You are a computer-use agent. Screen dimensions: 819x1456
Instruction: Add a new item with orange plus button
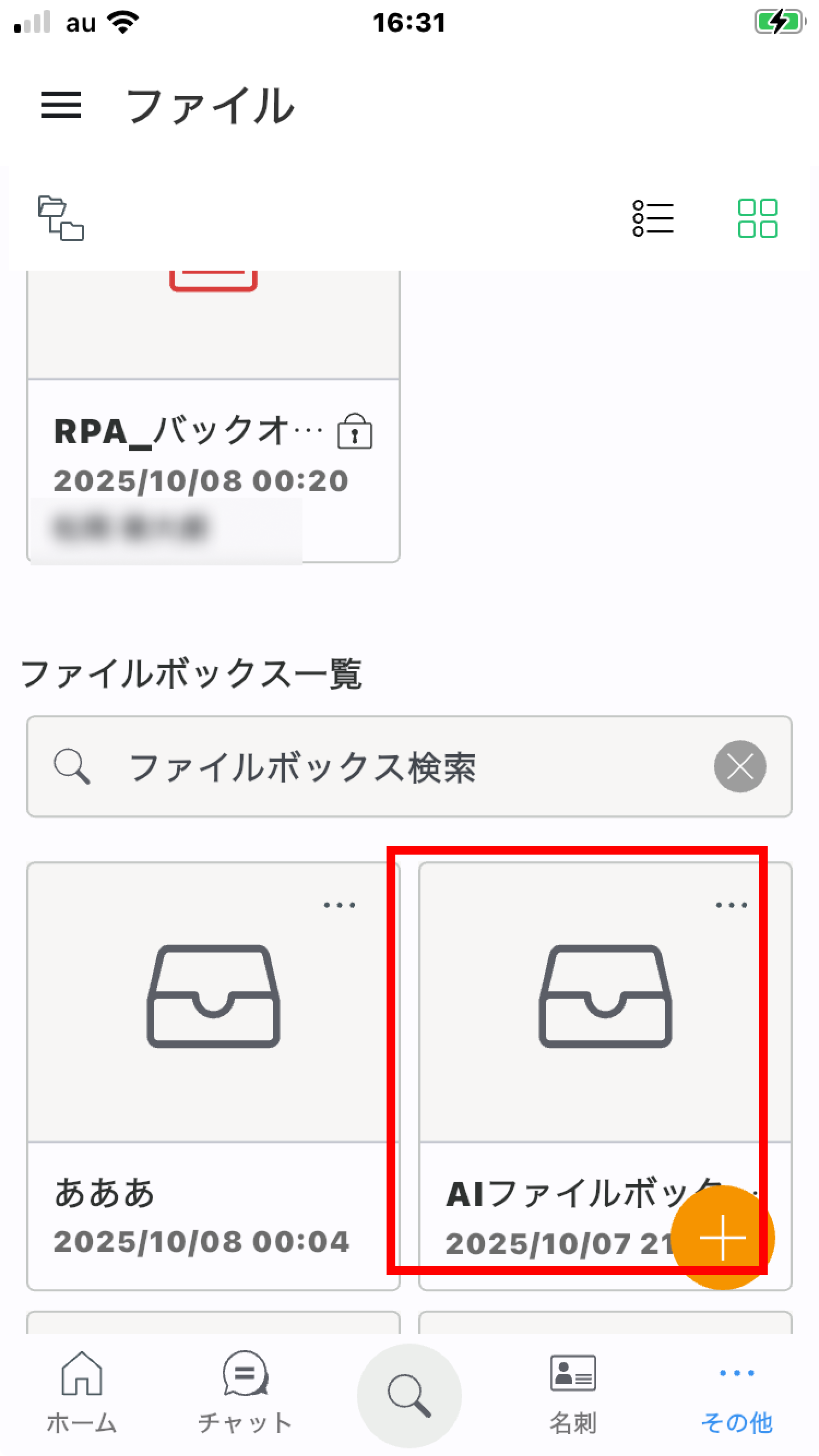[x=722, y=1238]
